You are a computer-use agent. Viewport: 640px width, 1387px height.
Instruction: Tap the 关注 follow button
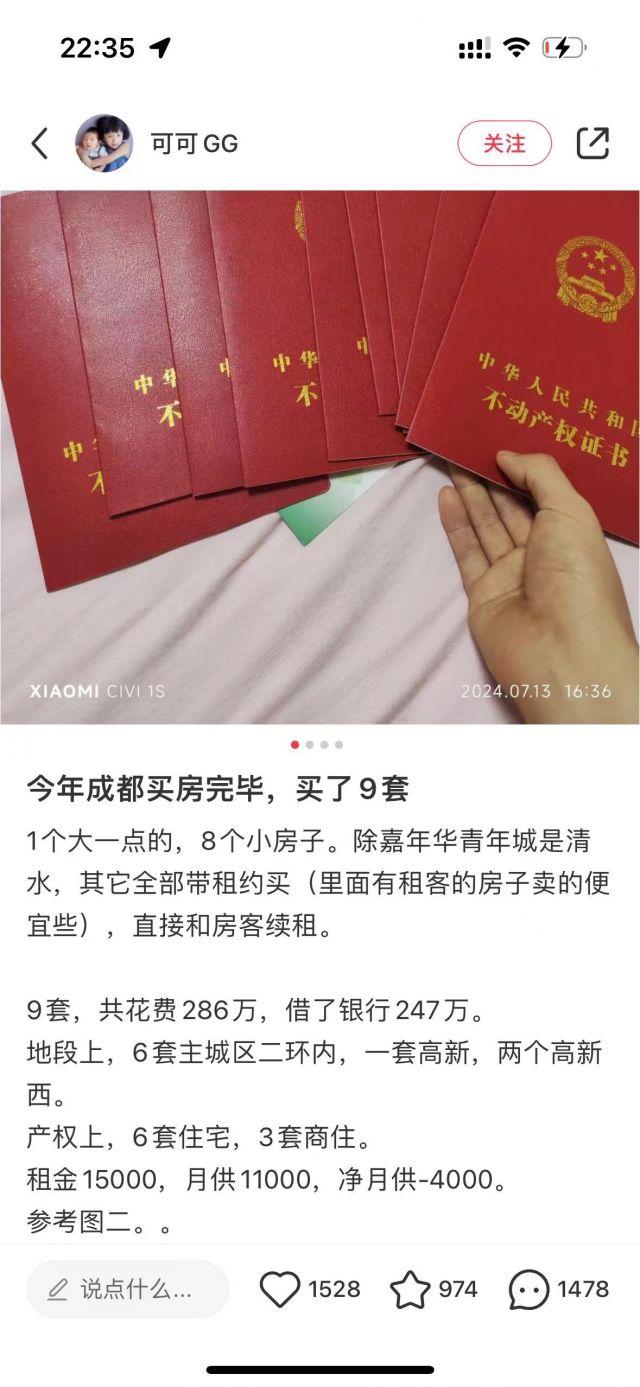click(504, 144)
